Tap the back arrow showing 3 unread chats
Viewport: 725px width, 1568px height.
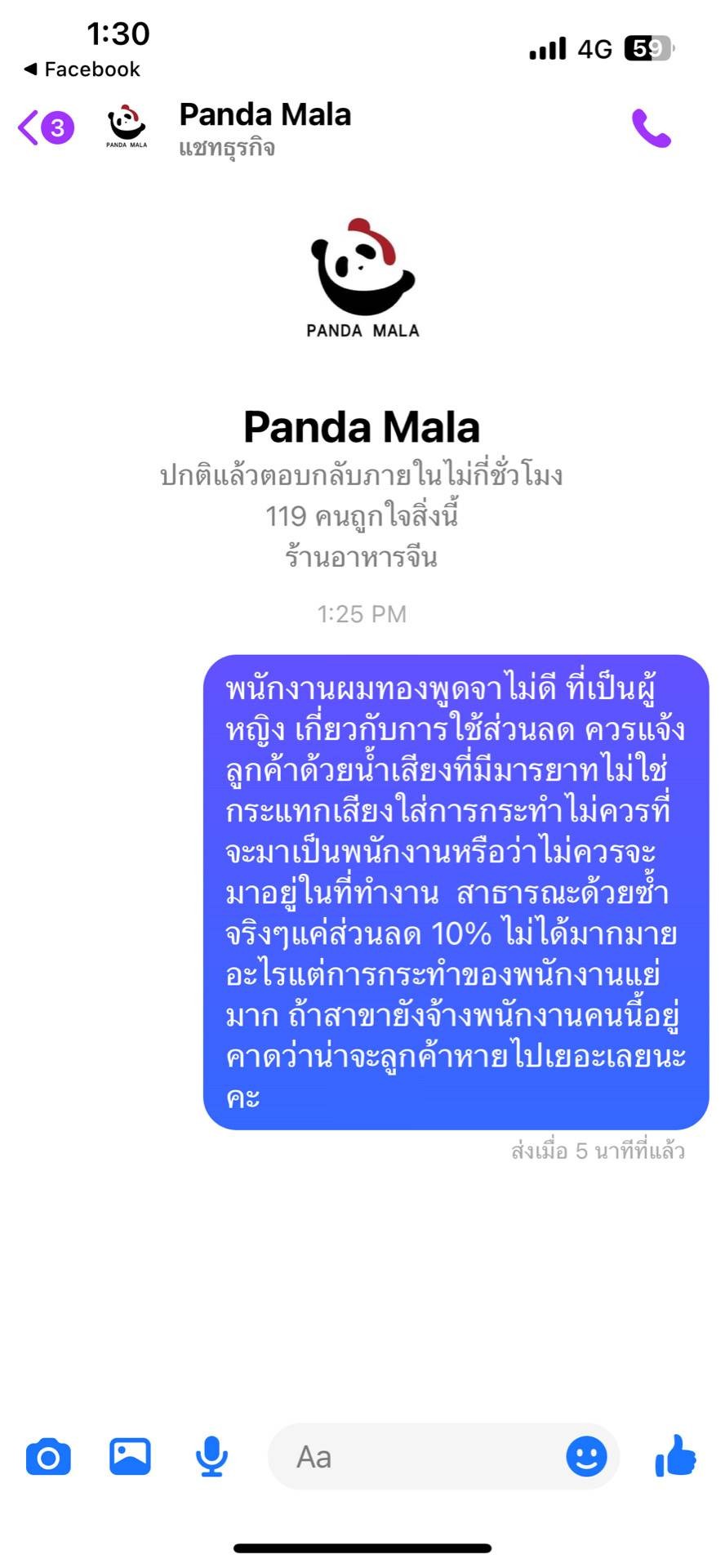coord(41,127)
